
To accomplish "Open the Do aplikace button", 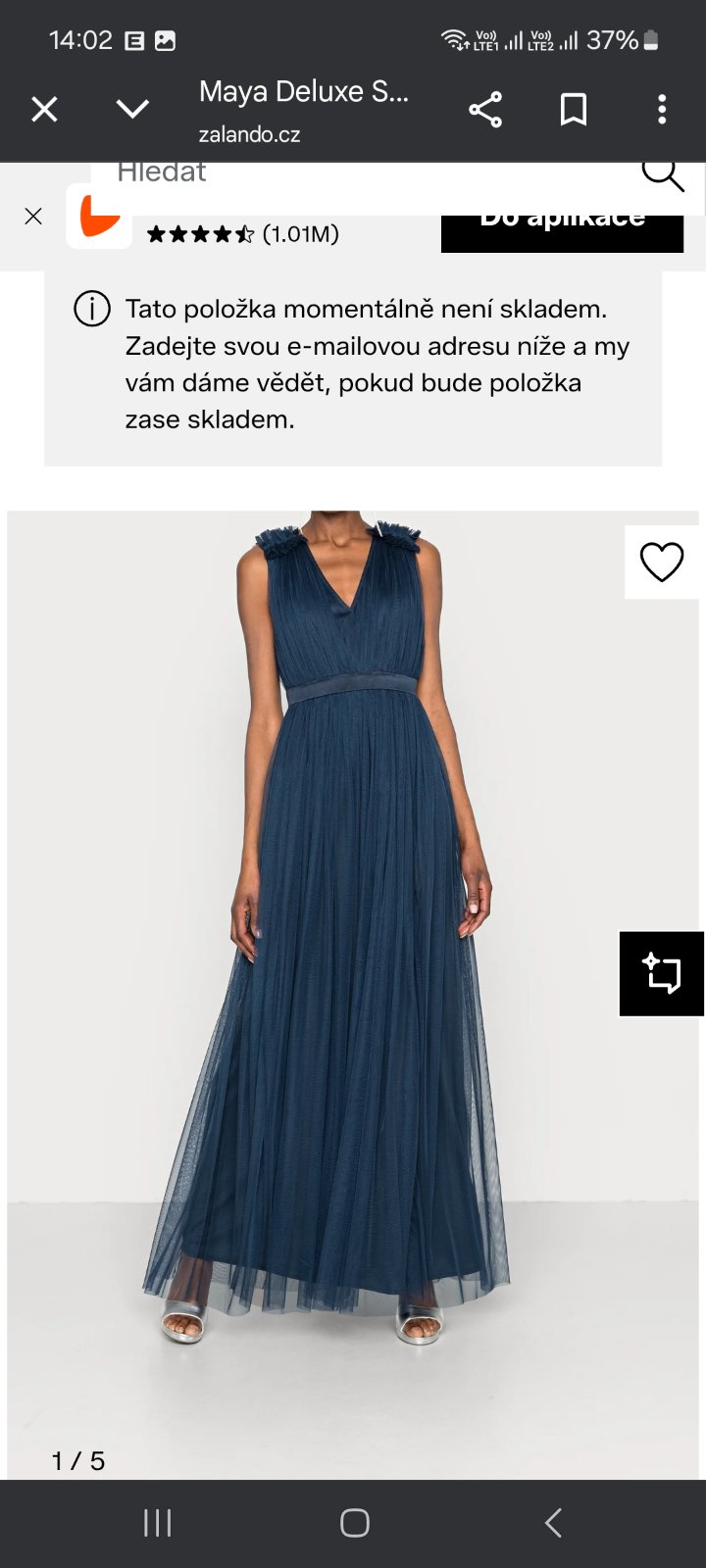I will pos(562,229).
